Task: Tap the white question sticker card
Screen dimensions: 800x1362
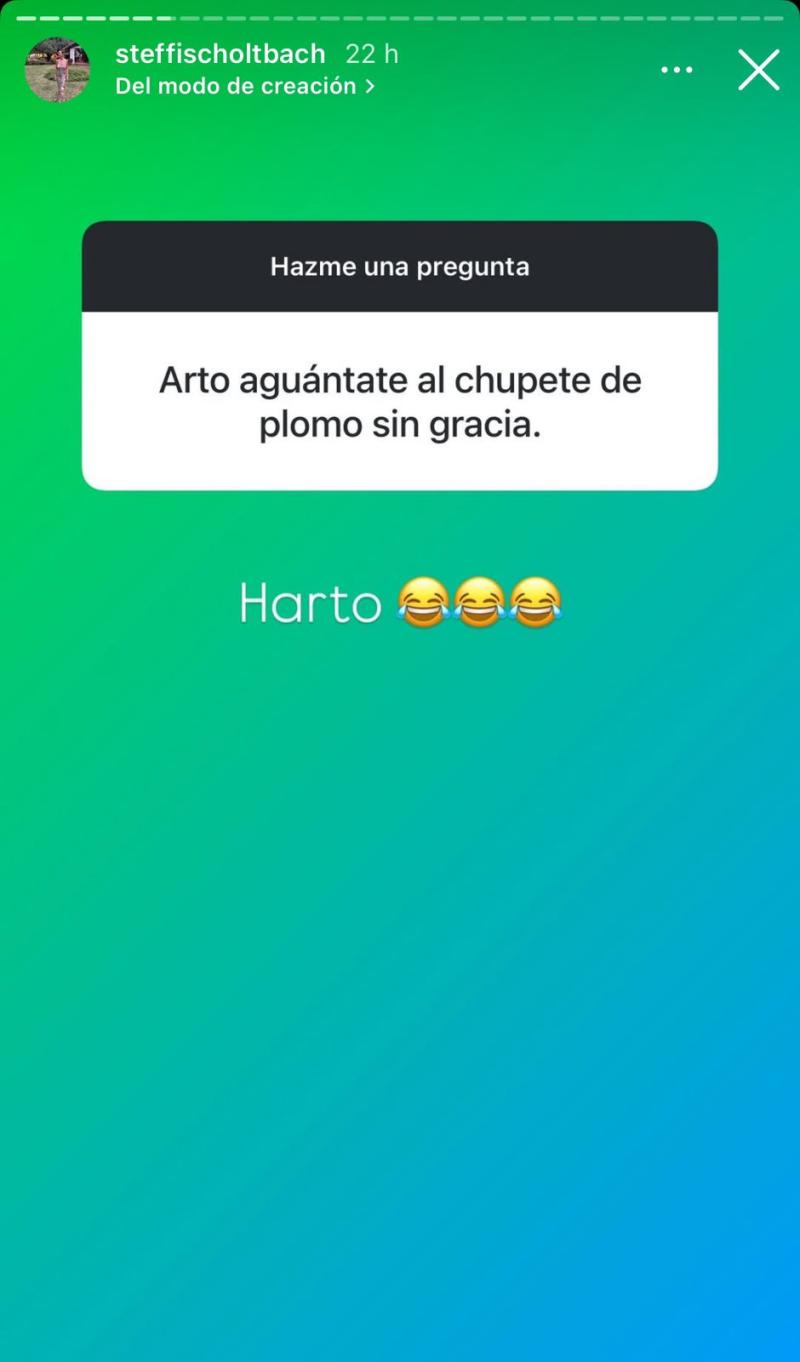Action: (x=400, y=400)
